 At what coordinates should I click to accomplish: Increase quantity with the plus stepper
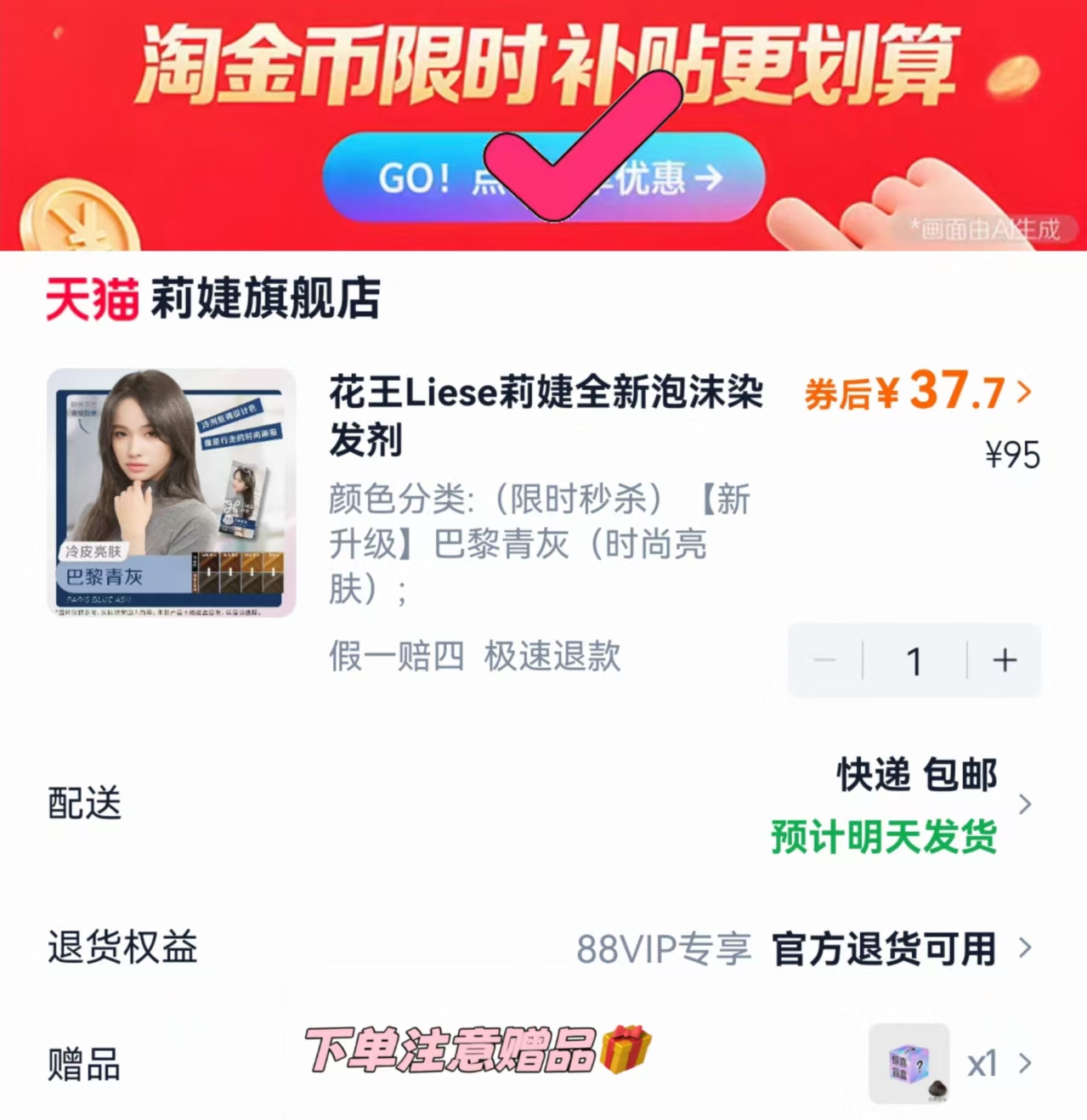tap(1005, 659)
